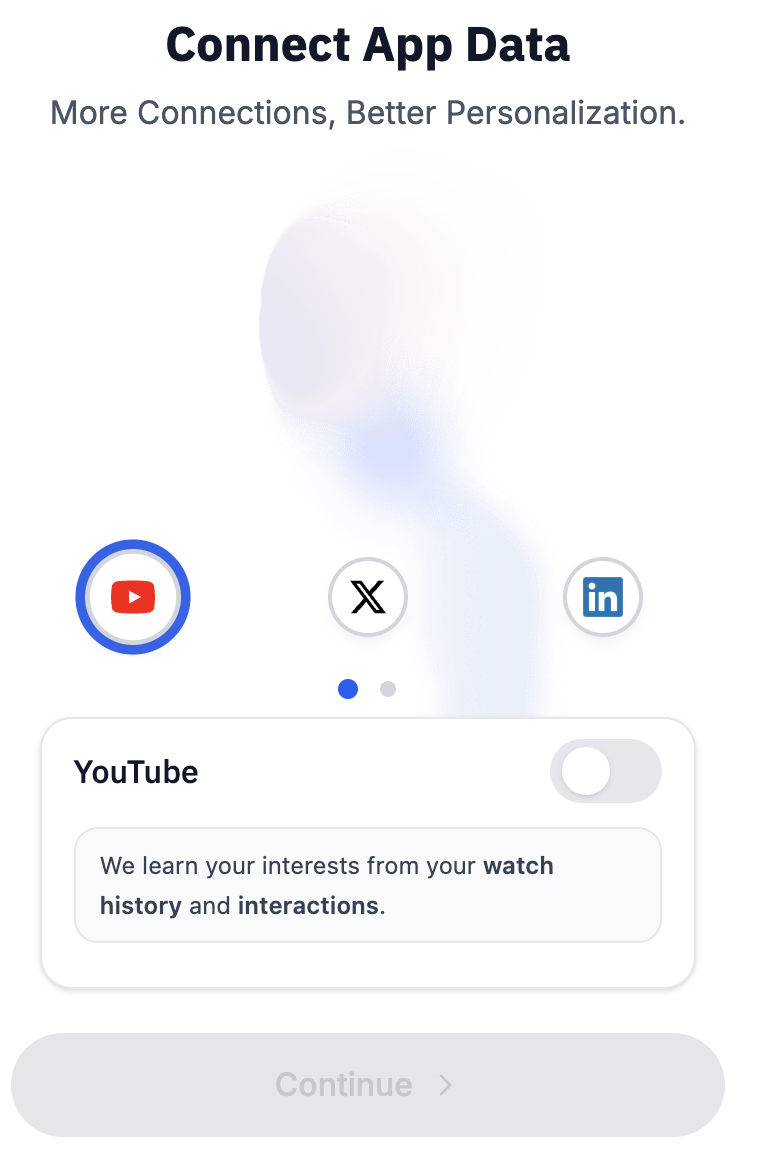Enable the YouTube connection toggle
Image resolution: width=764 pixels, height=1154 pixels.
[605, 771]
